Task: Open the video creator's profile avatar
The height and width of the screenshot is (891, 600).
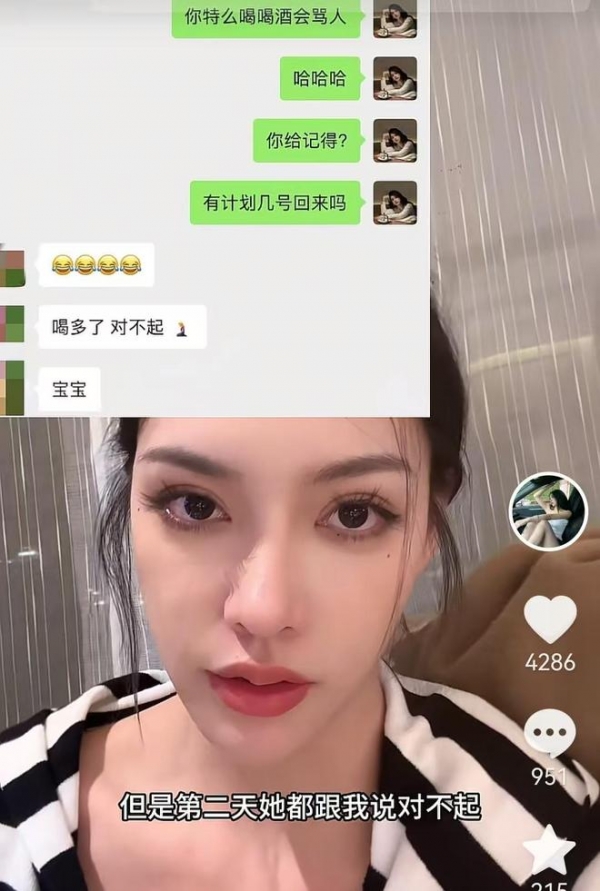Action: (548, 511)
